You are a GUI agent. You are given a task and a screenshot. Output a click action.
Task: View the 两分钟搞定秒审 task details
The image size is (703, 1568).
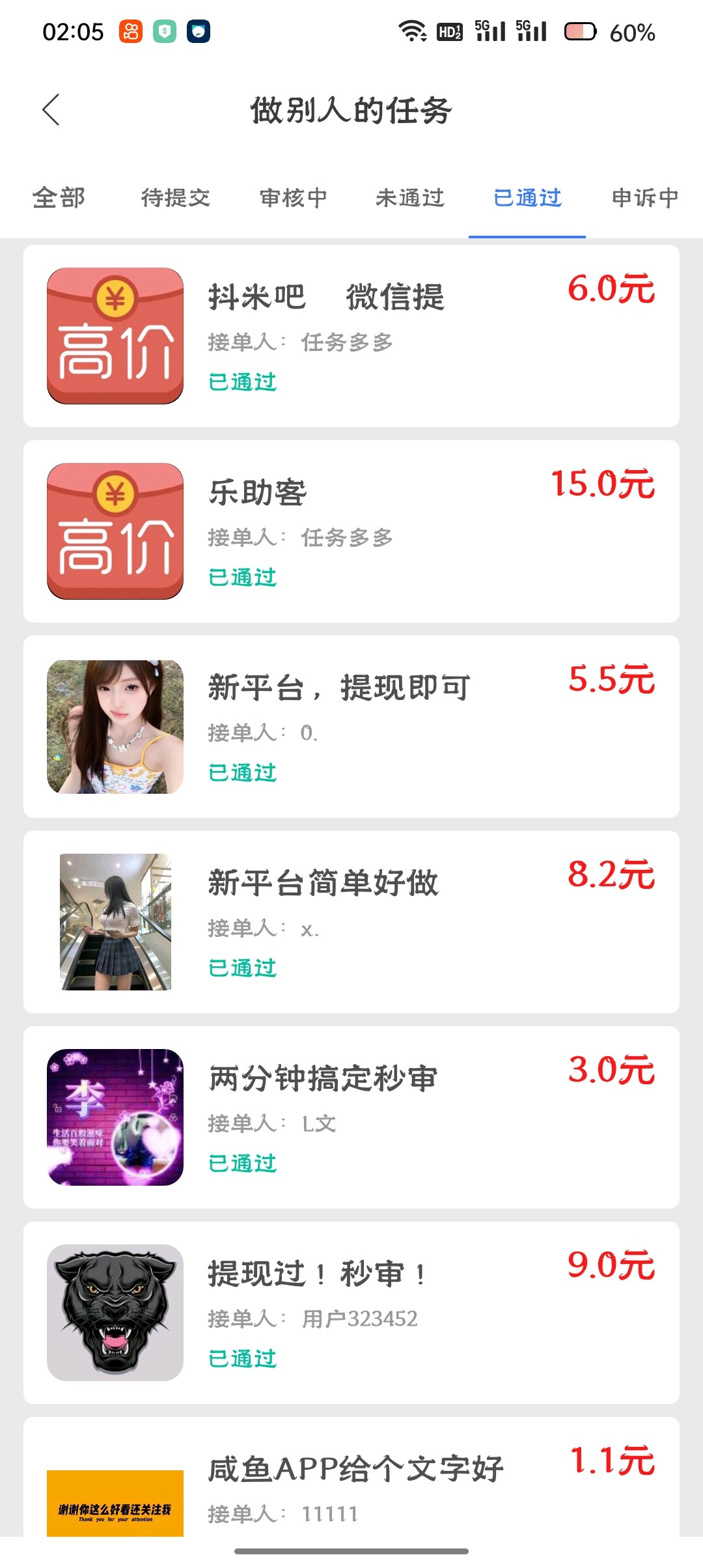pyautogui.click(x=351, y=1117)
